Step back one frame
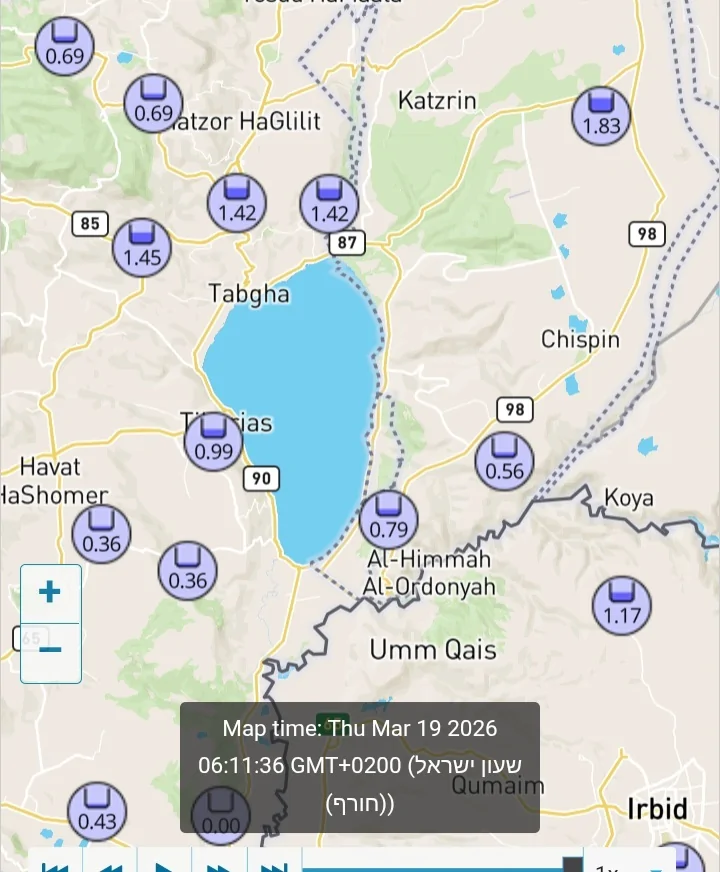The width and height of the screenshot is (720, 872). (110, 866)
